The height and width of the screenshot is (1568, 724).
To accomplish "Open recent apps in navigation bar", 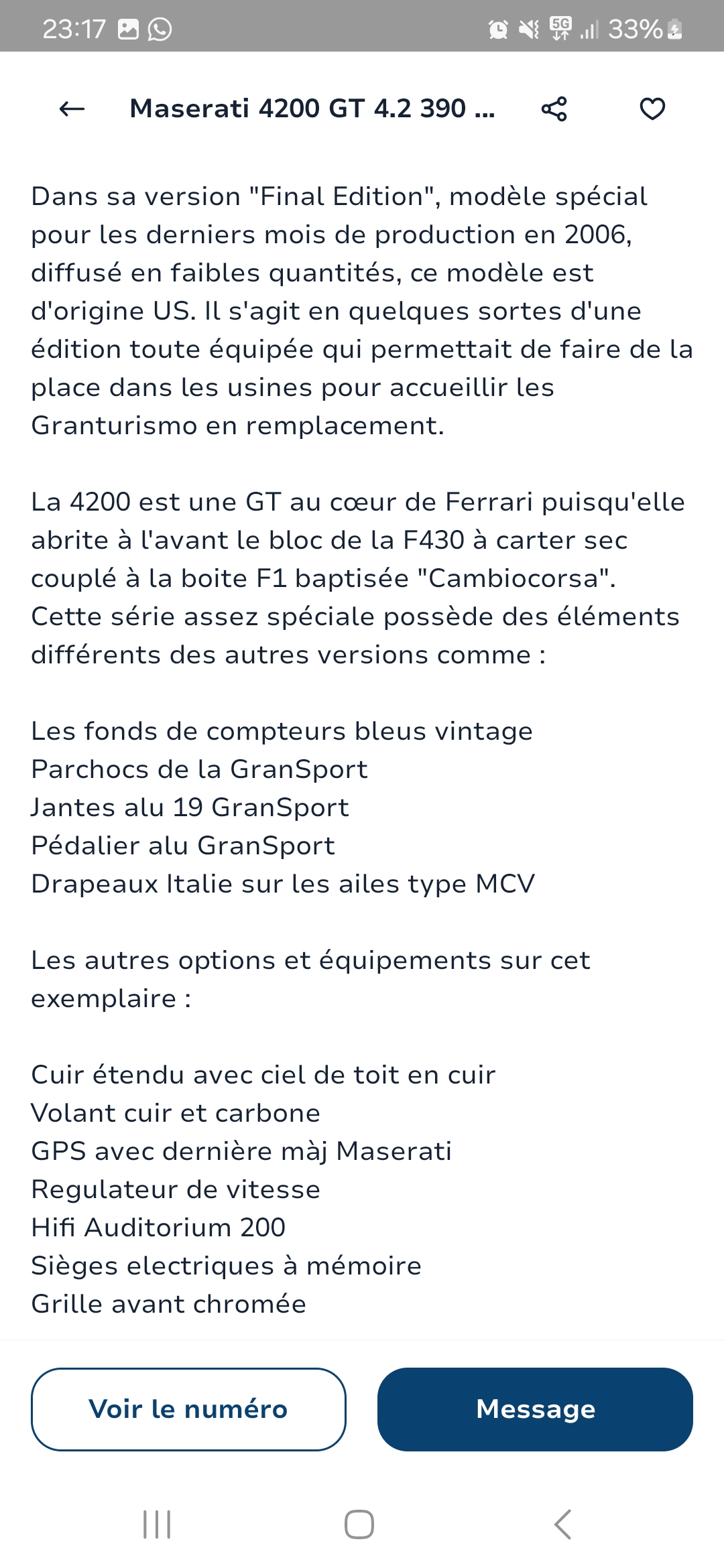I will pyautogui.click(x=157, y=1524).
